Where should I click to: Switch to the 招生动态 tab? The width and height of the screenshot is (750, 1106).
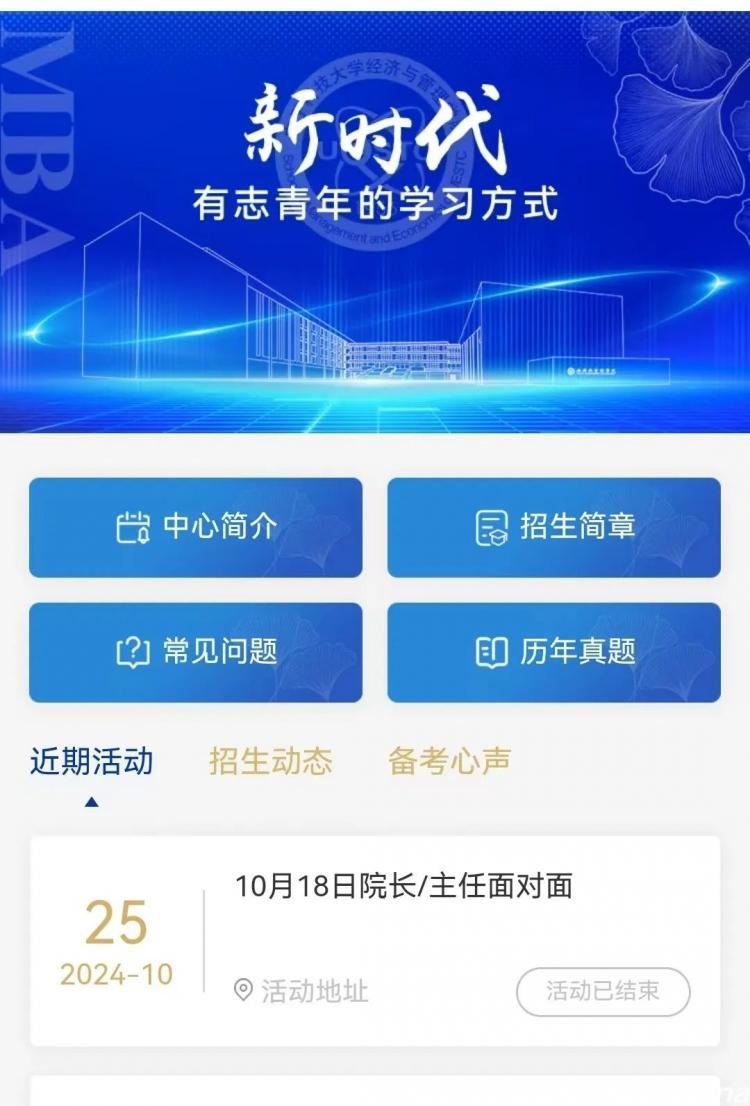click(270, 761)
